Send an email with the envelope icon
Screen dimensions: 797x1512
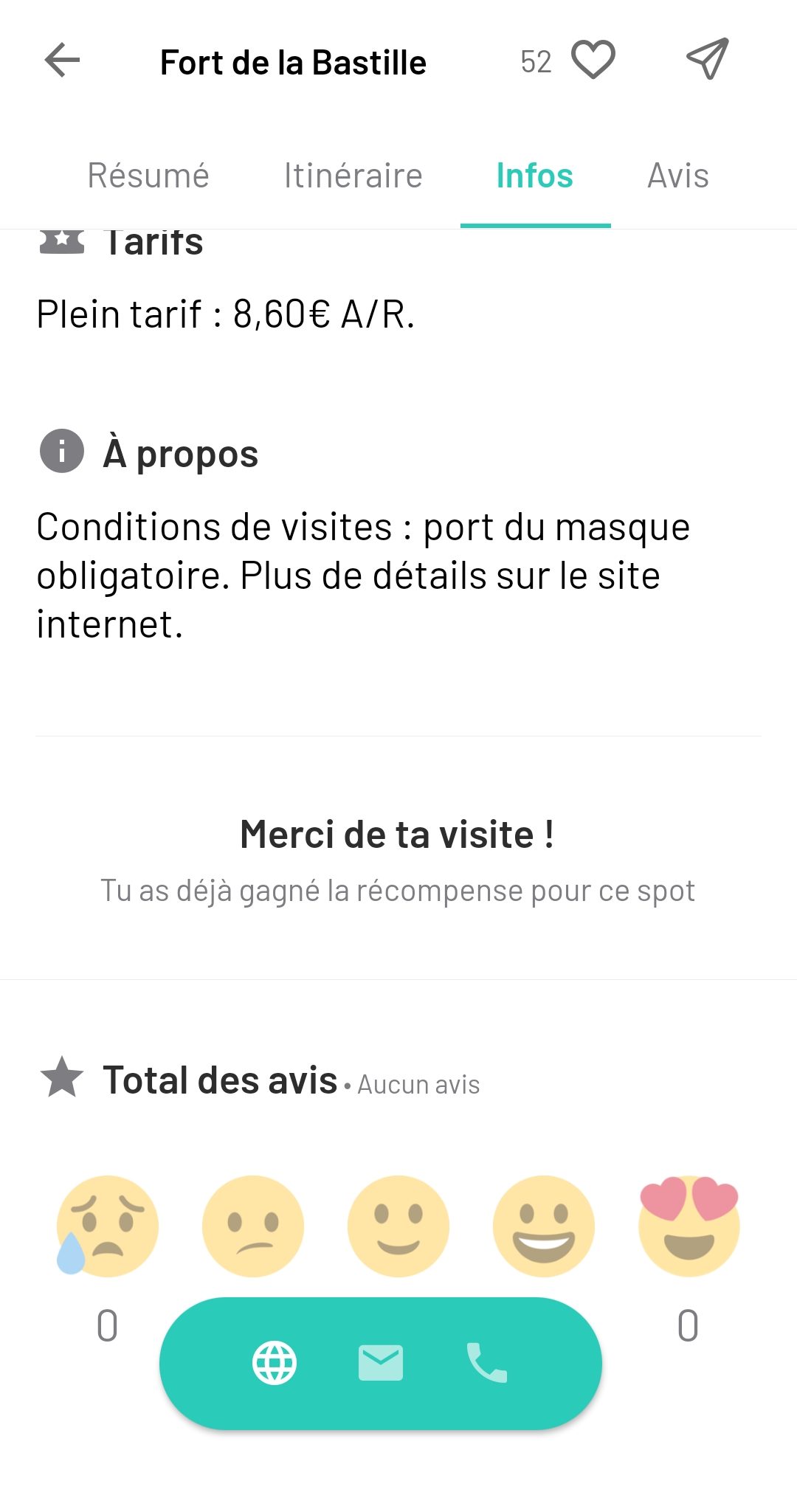click(381, 1363)
